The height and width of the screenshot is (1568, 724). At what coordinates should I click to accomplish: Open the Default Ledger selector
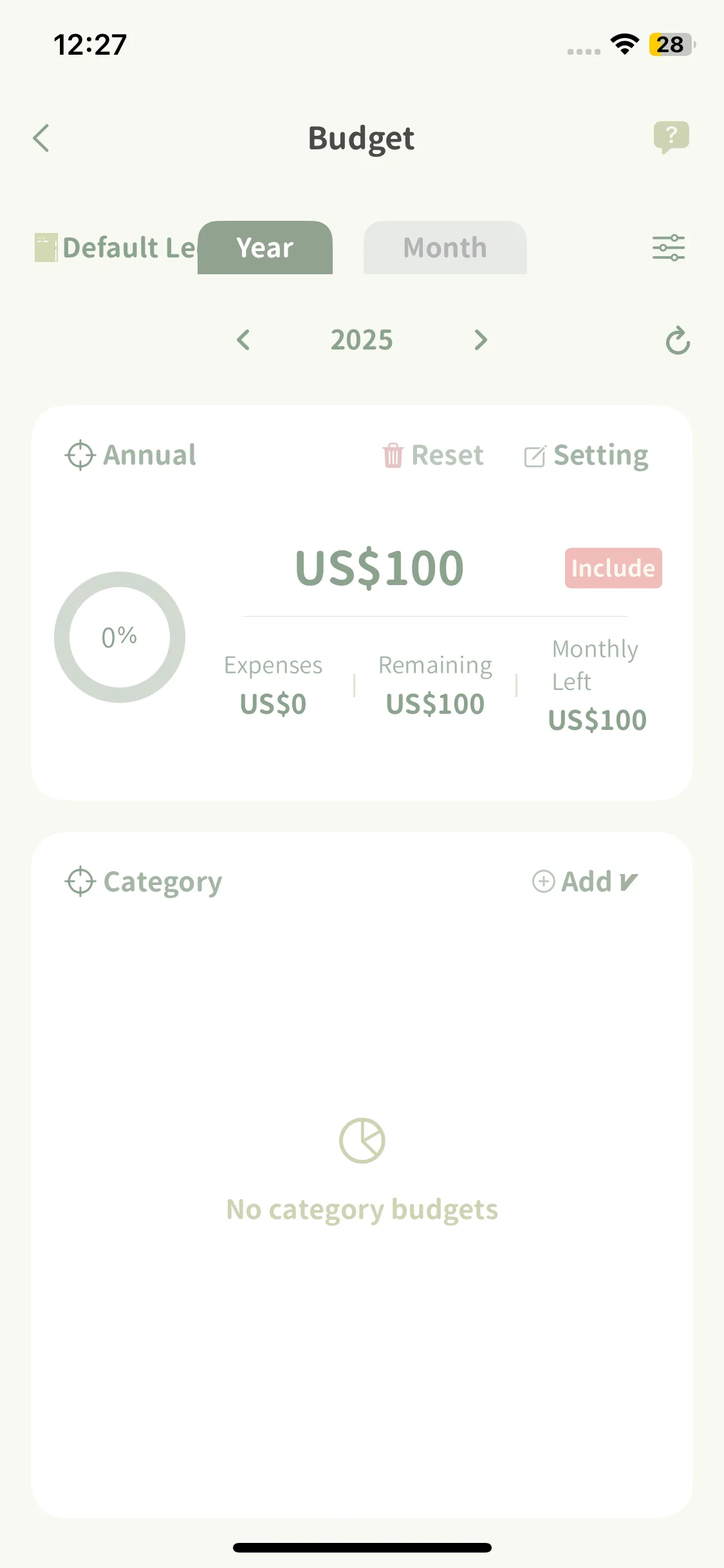116,248
